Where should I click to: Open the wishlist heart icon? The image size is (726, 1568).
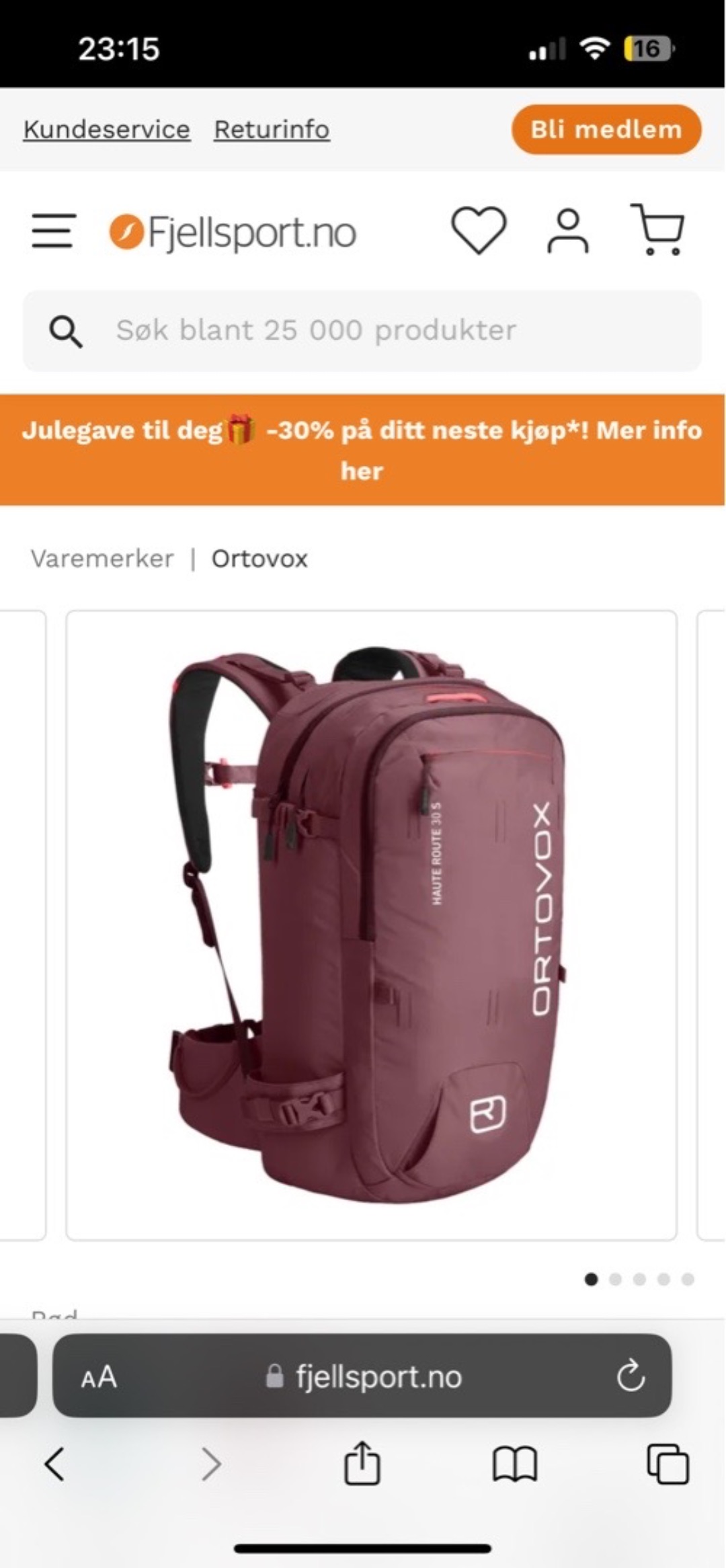pyautogui.click(x=478, y=230)
